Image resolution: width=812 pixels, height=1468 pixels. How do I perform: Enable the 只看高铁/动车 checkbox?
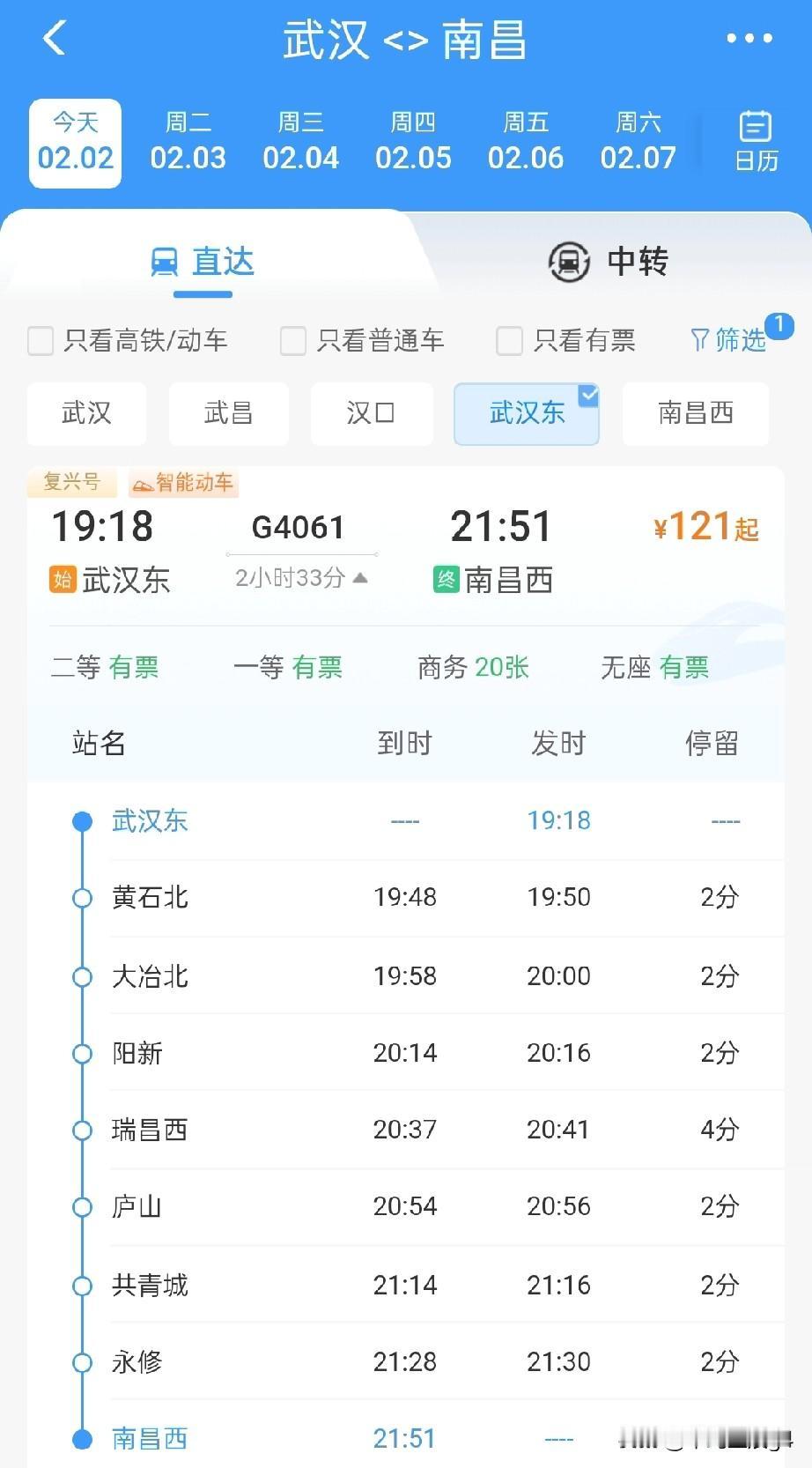point(40,339)
